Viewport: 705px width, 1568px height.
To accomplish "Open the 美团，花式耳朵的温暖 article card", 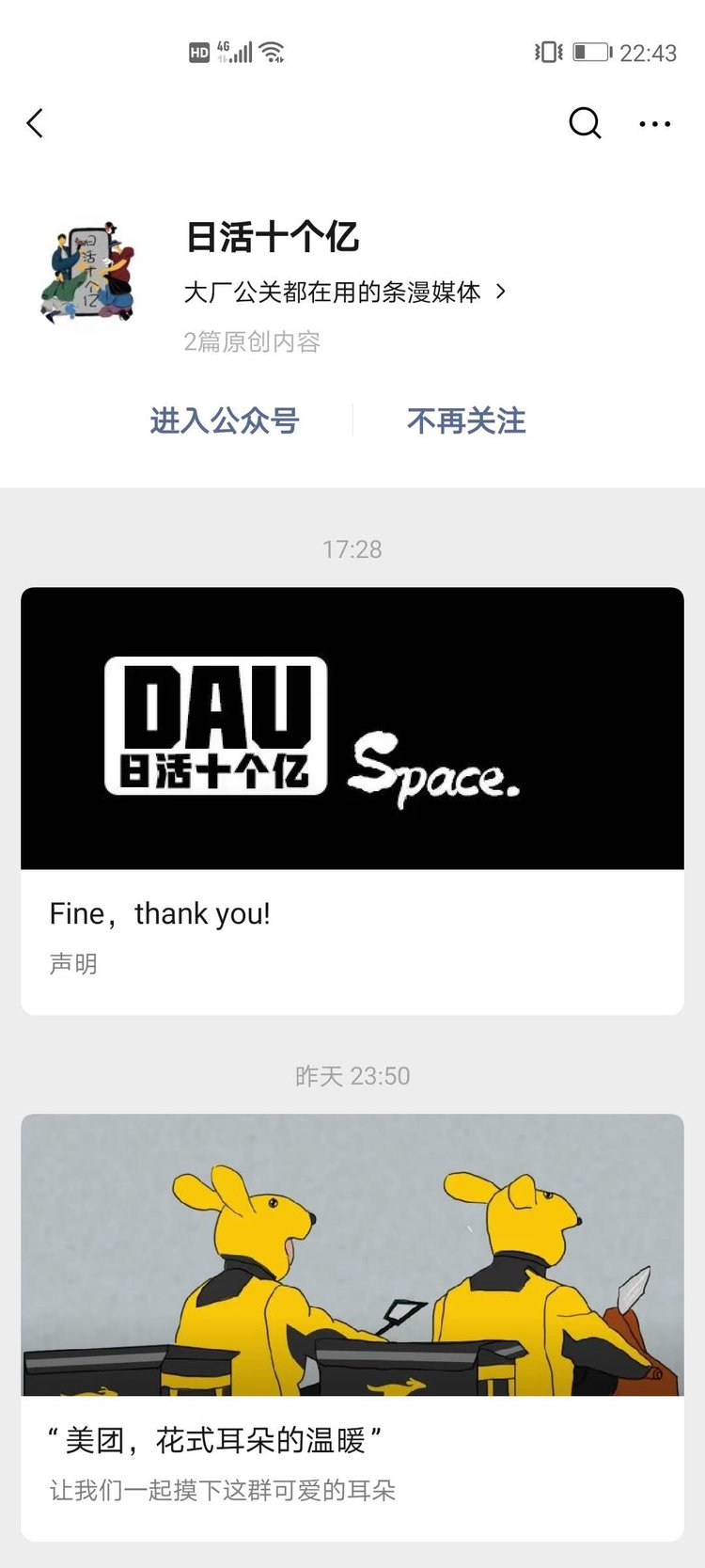I will pos(352,1326).
